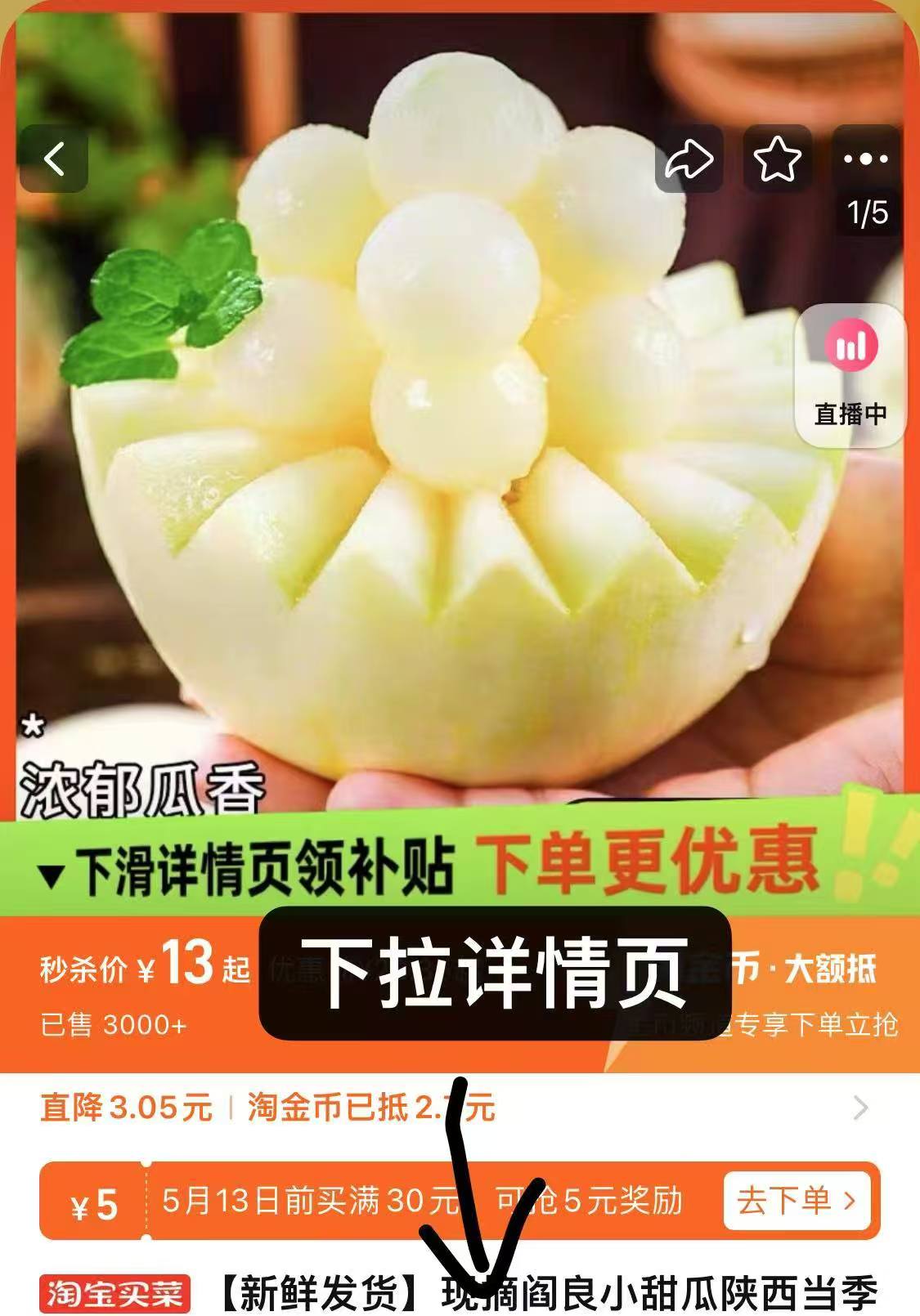This screenshot has height=1316, width=920.
Task: Add product to favorites with star icon
Action: tap(777, 159)
